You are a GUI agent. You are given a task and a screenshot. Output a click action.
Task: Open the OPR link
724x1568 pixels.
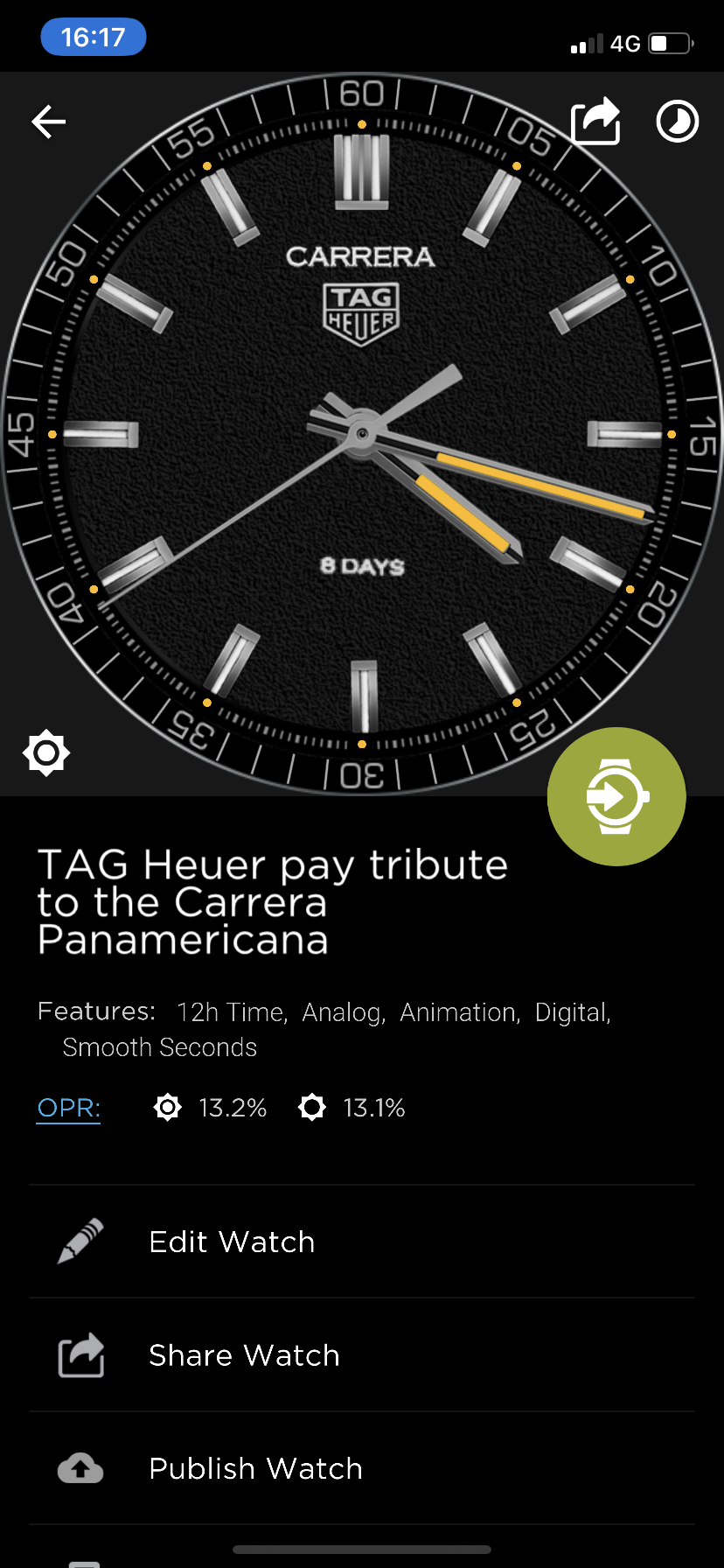click(69, 1108)
